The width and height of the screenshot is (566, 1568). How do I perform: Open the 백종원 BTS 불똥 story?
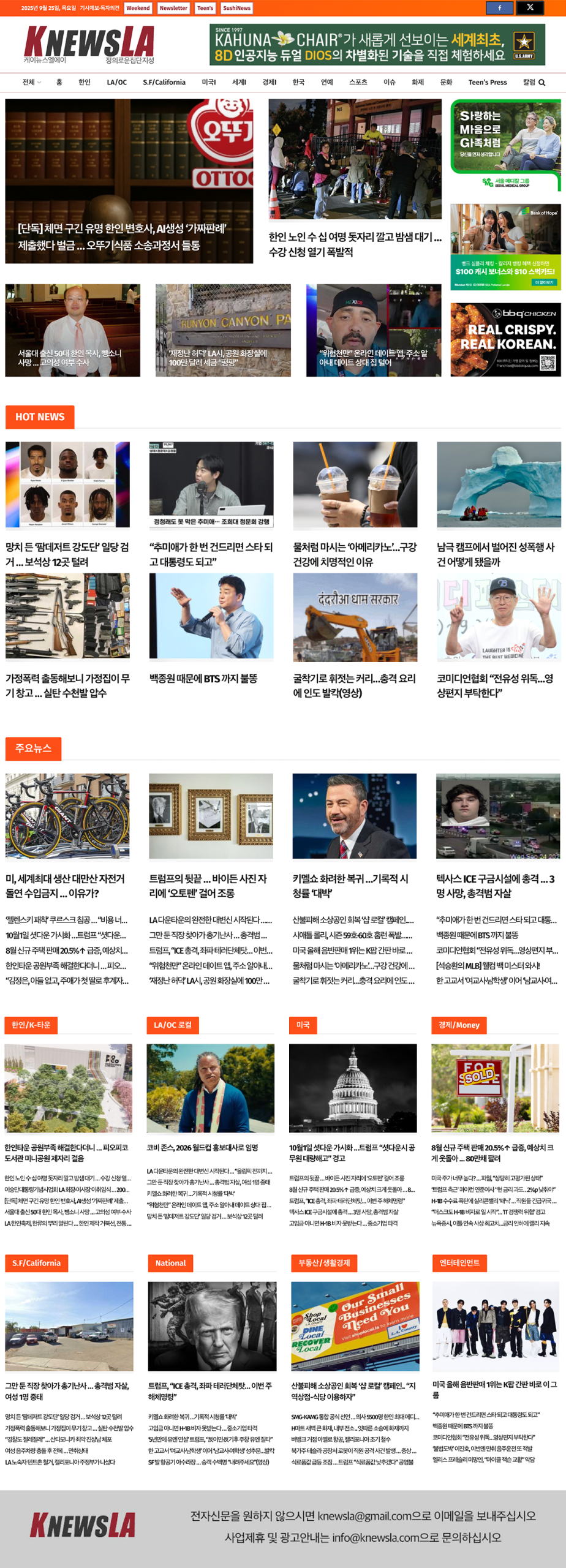pos(203,678)
